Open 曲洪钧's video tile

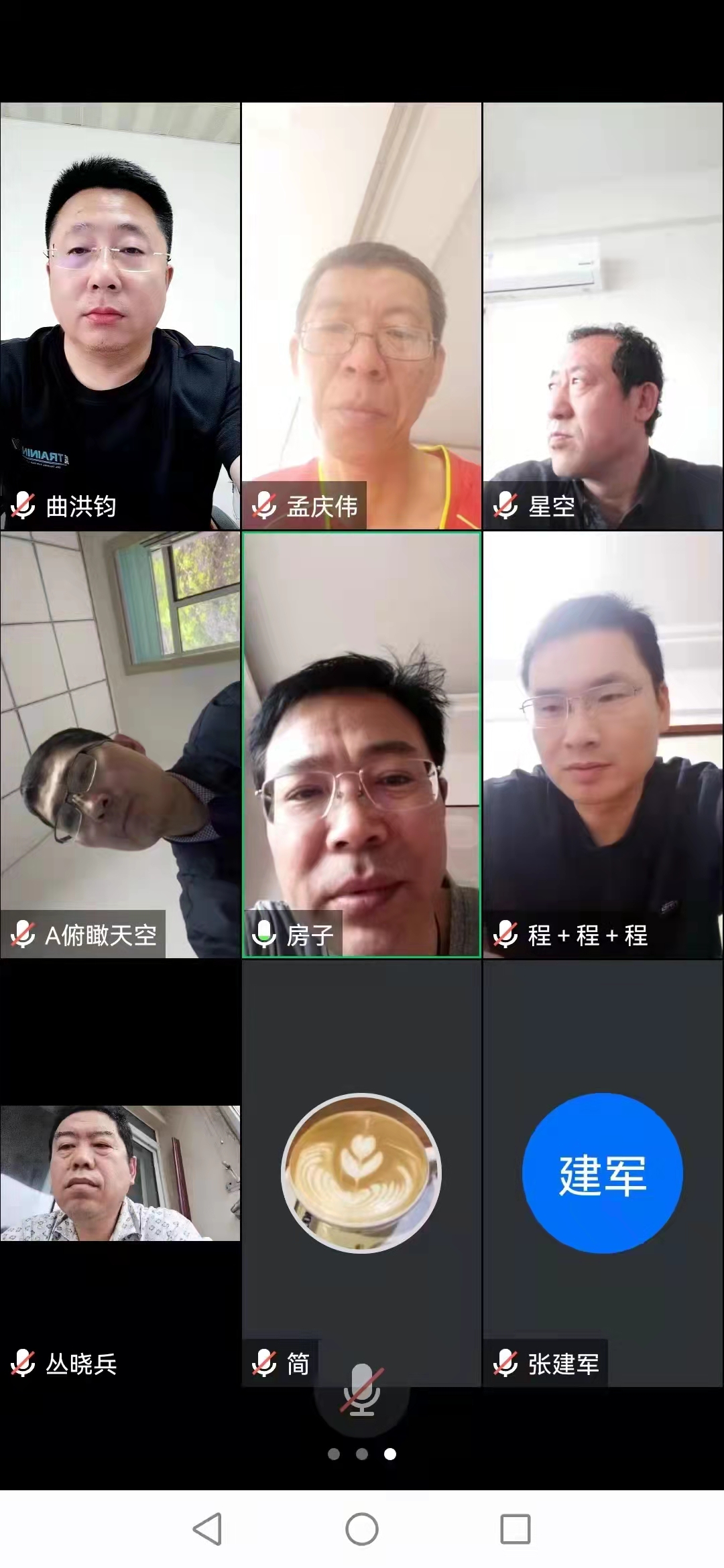pos(120,315)
